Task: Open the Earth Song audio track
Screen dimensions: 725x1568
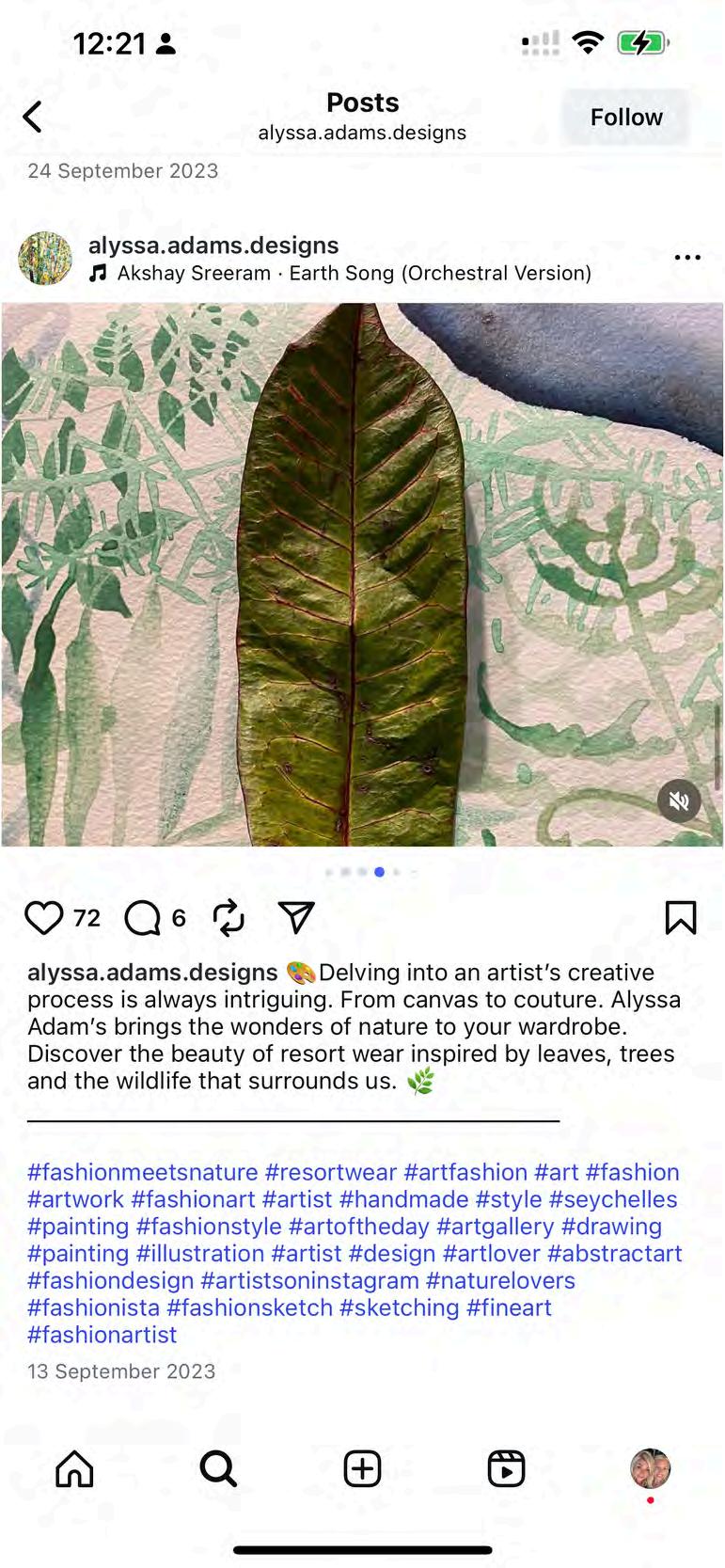Action: (x=354, y=274)
